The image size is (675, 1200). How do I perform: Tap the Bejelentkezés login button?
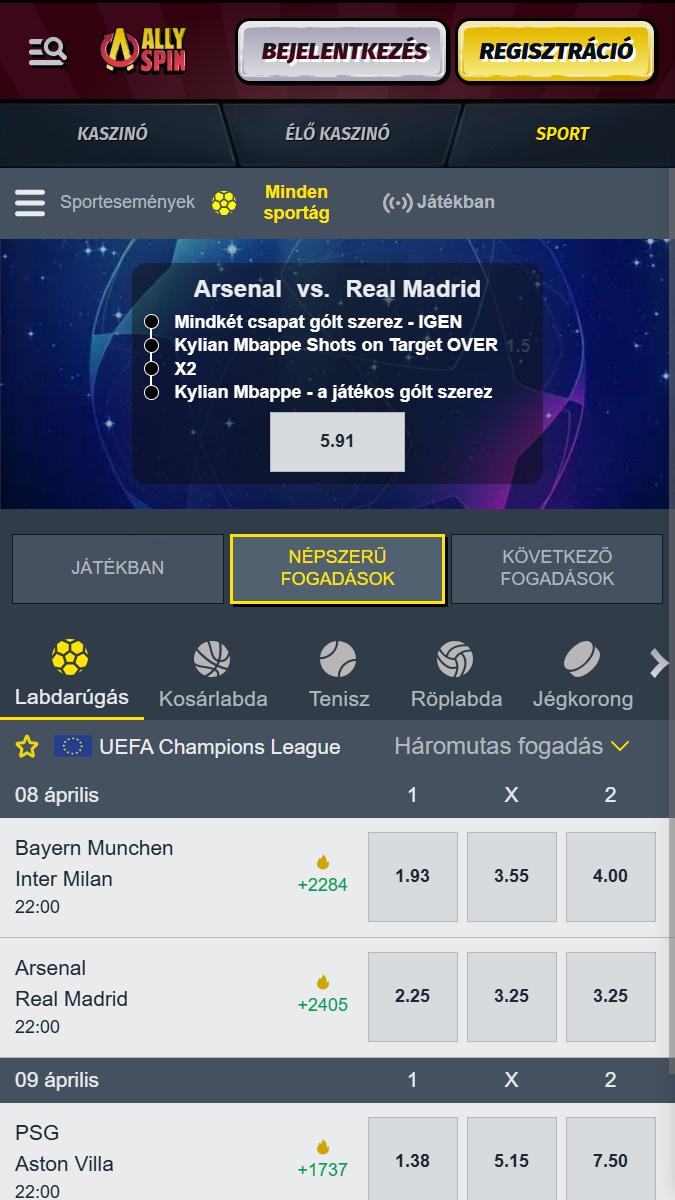[x=343, y=51]
